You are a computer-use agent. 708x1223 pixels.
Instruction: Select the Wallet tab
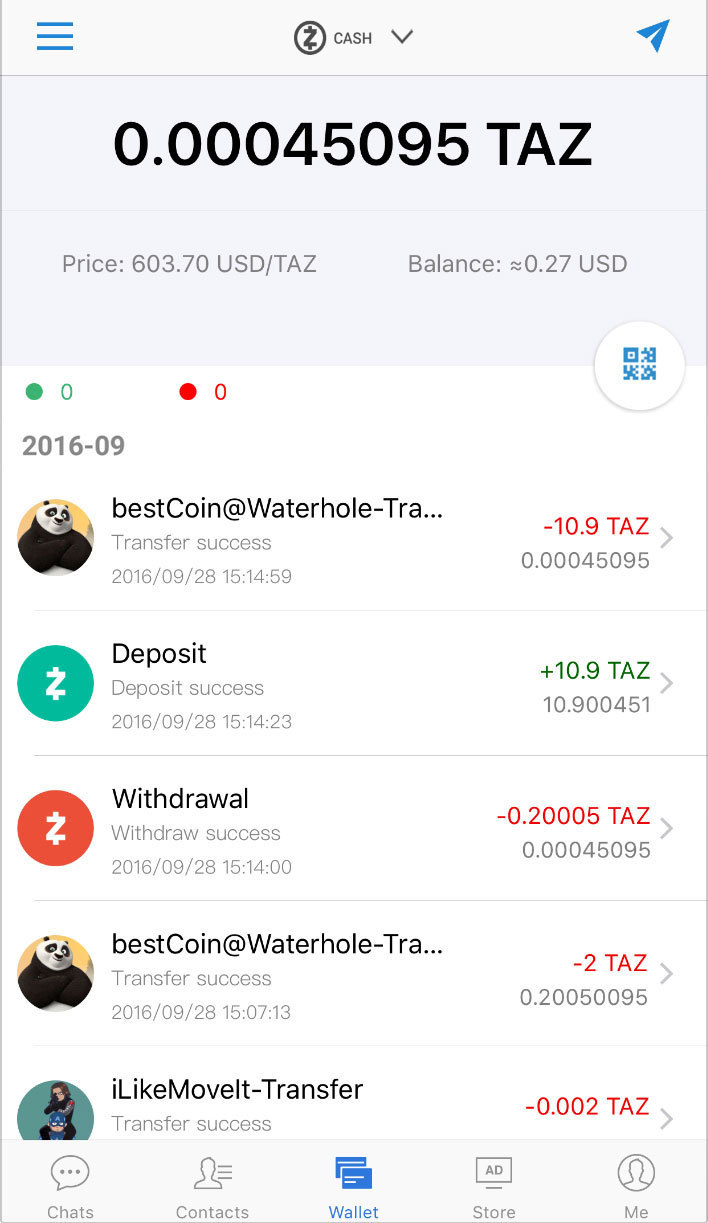pos(354,1186)
